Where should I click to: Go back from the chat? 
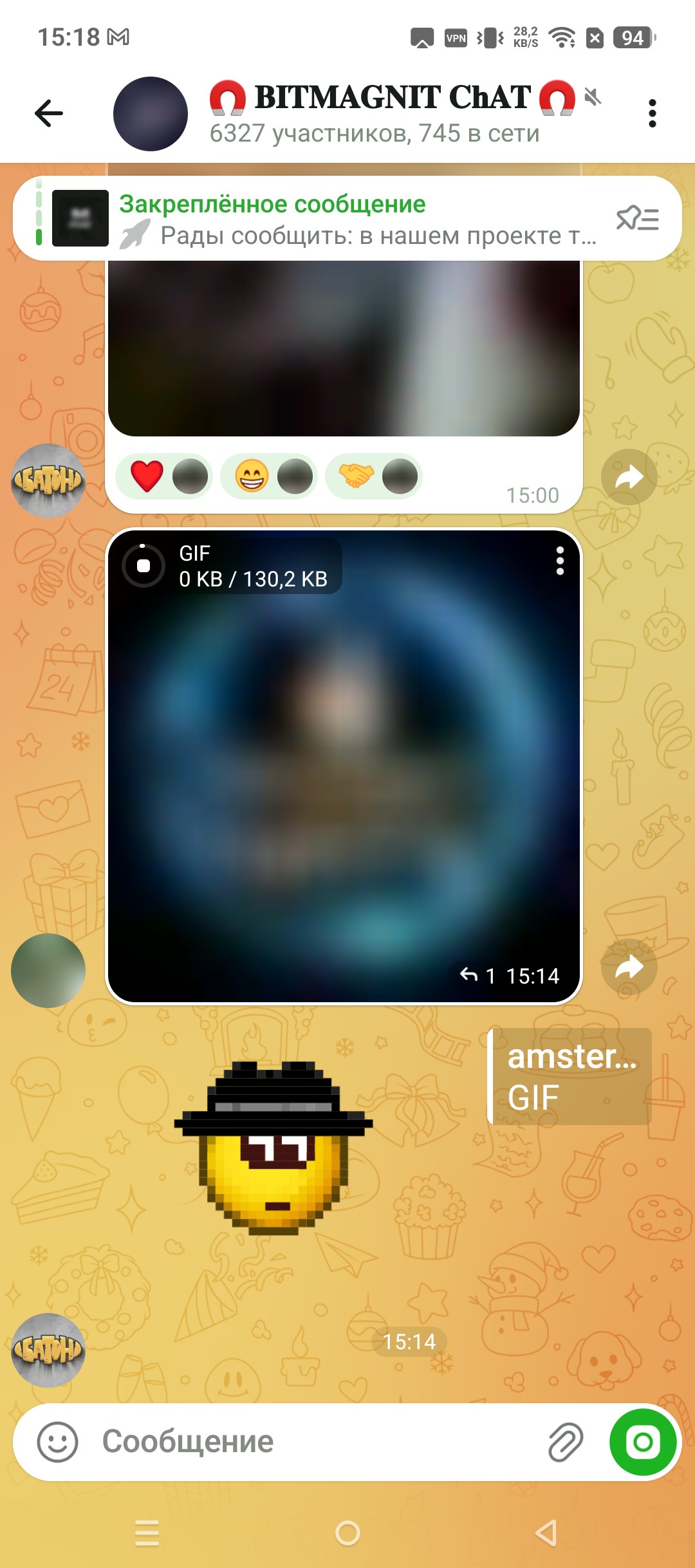point(49,113)
